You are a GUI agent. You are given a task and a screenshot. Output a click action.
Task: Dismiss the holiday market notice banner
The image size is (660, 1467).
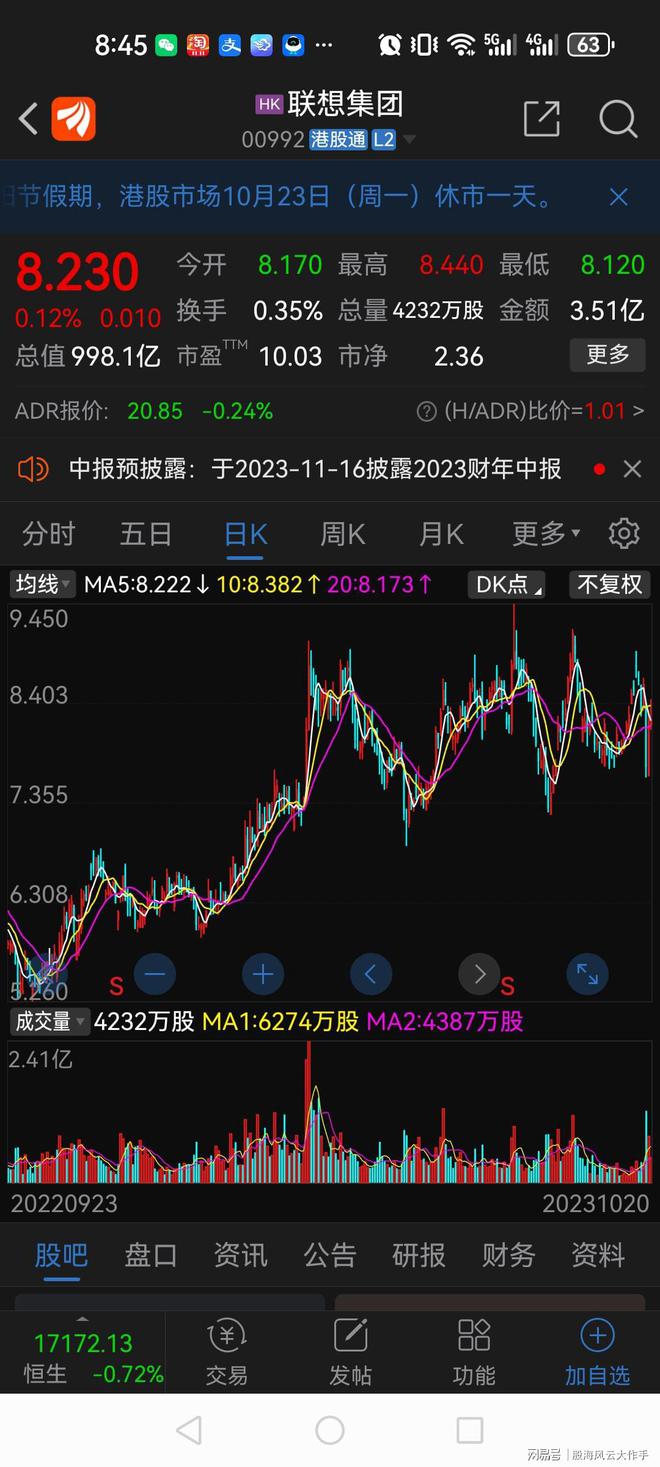click(x=619, y=197)
